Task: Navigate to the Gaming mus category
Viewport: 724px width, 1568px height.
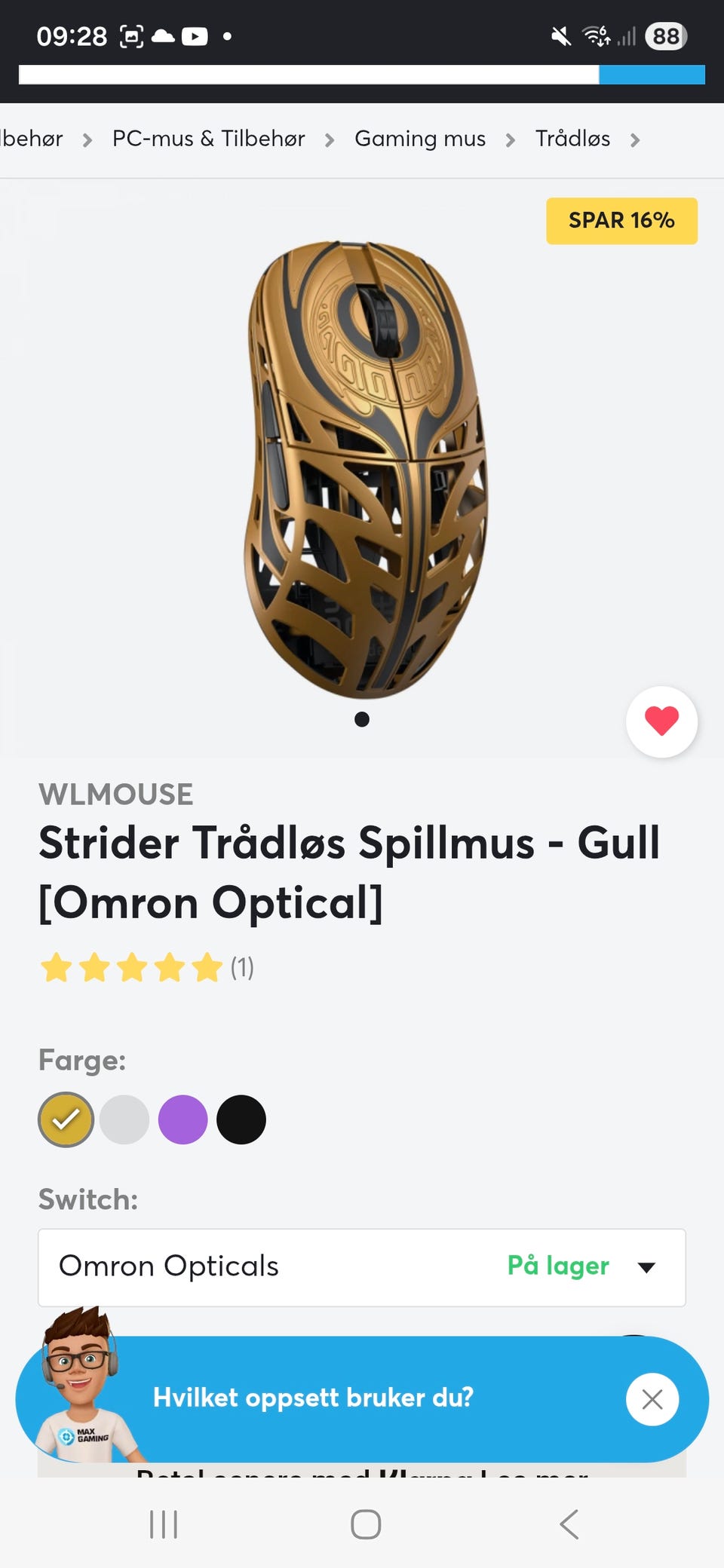Action: (420, 139)
